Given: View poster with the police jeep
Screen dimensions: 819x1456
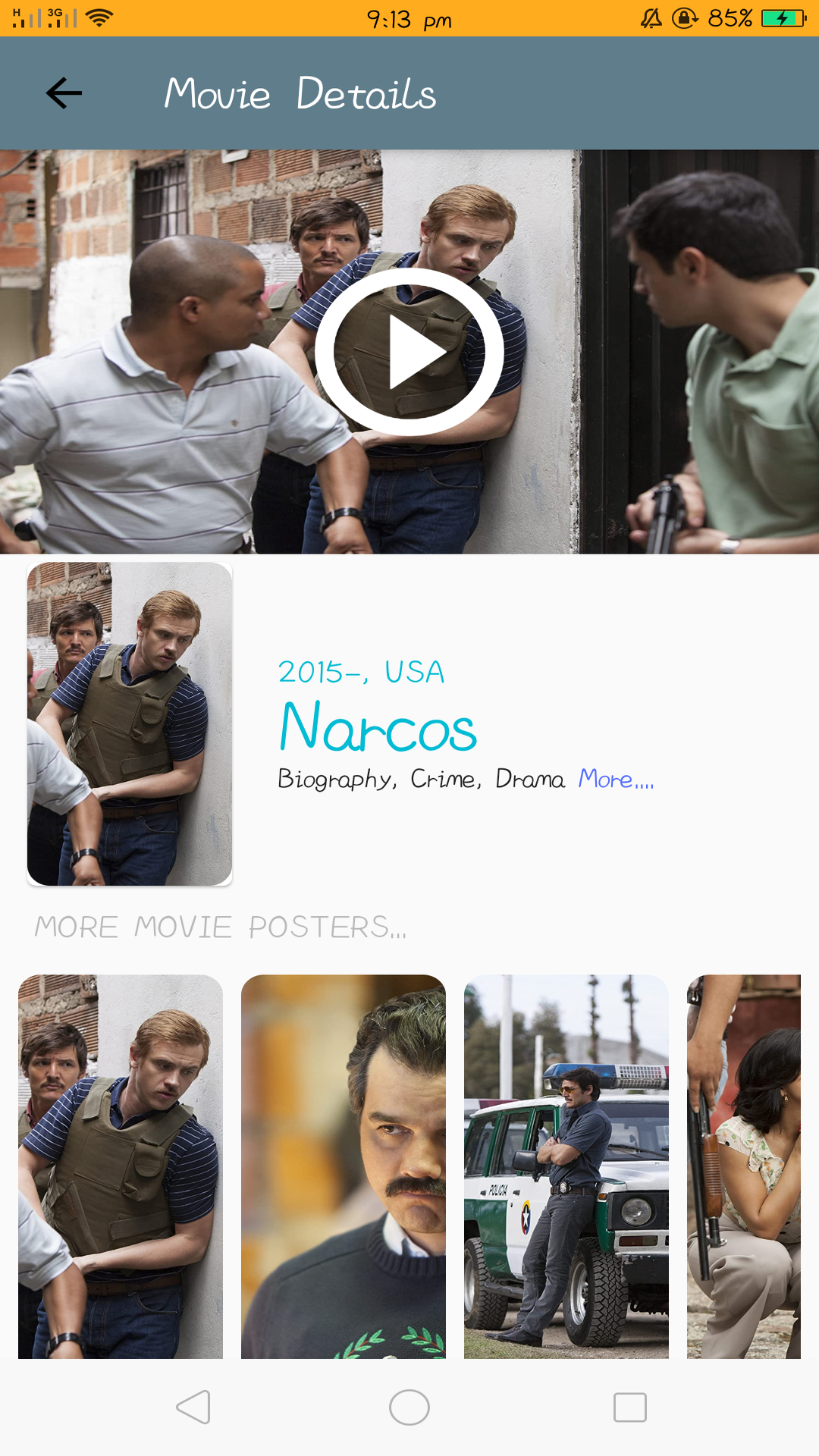Looking at the screenshot, I should click(566, 1166).
